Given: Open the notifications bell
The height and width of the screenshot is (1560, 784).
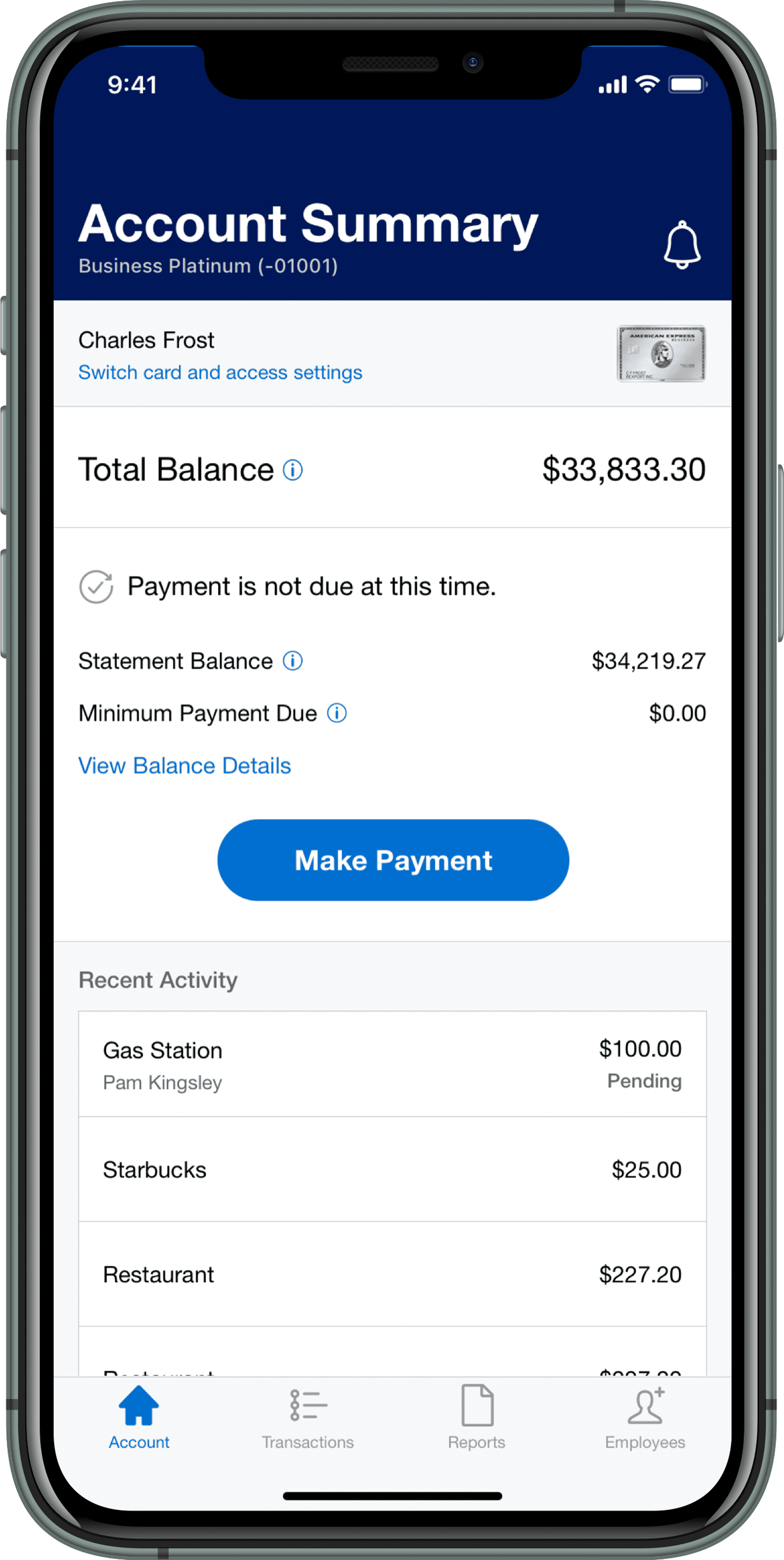Looking at the screenshot, I should click(682, 244).
